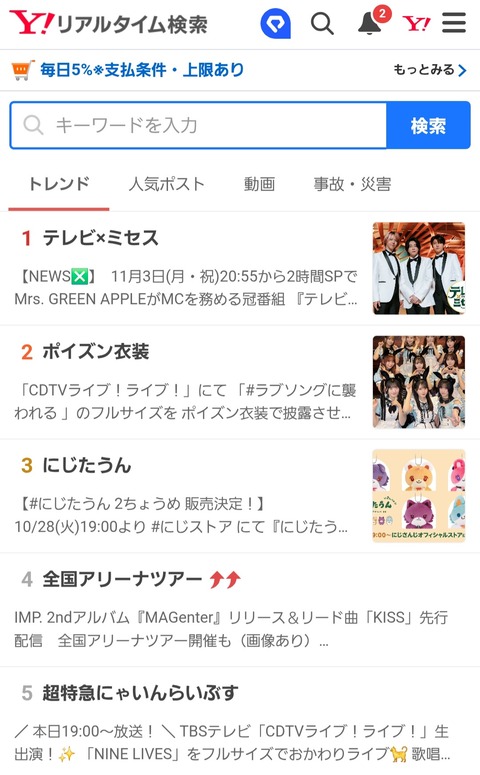Switch to the 人気ポスト tab
This screenshot has height=775, width=480.
pyautogui.click(x=166, y=184)
